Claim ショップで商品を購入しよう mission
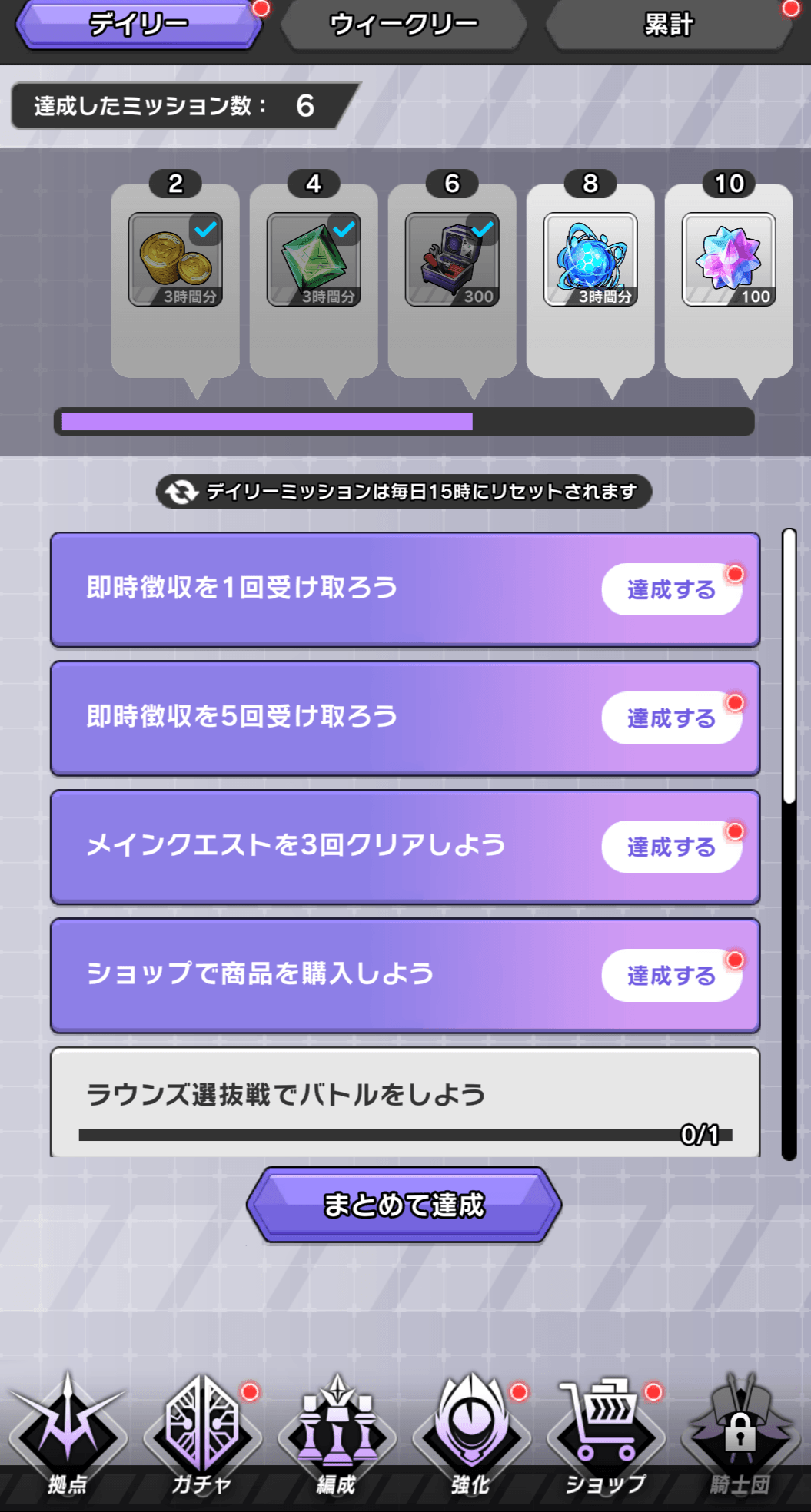 pos(672,976)
